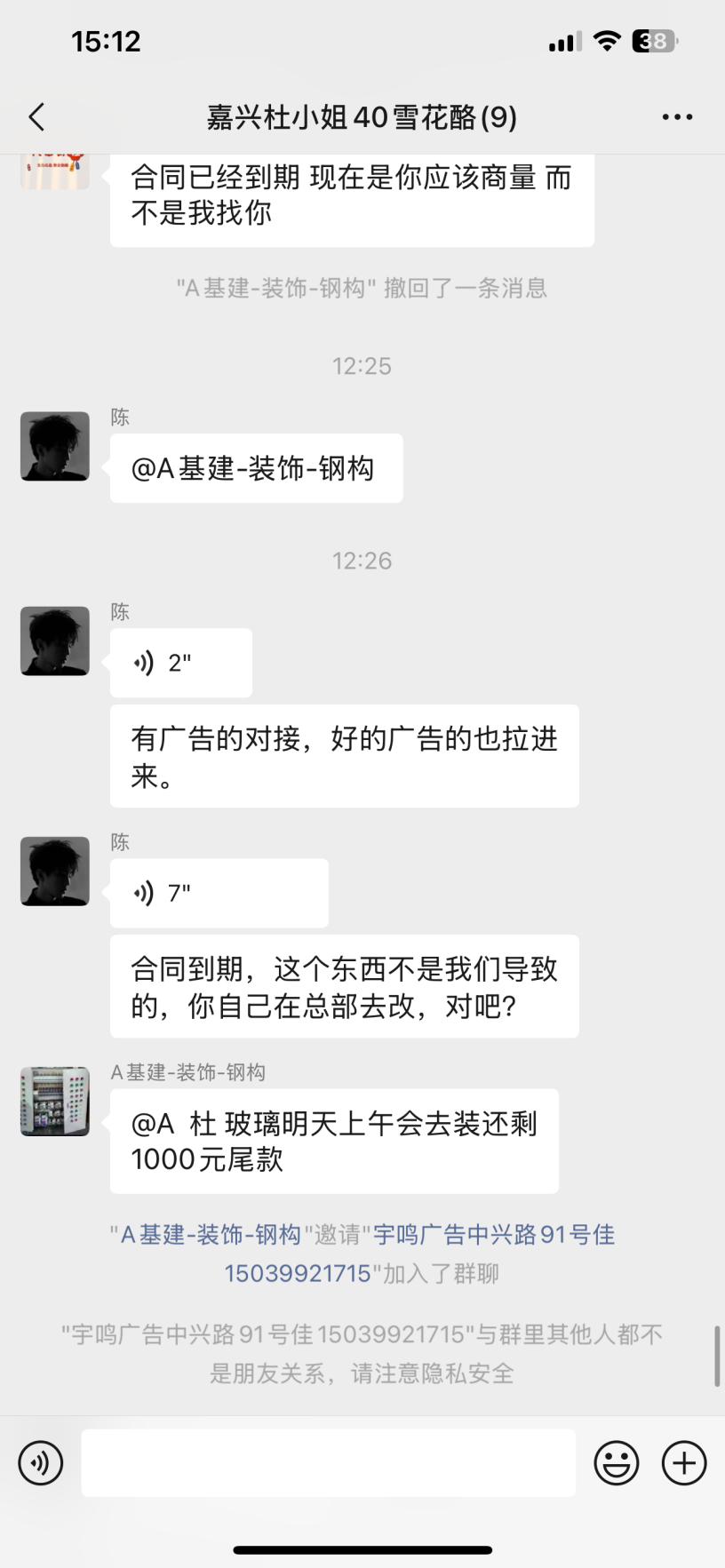Screen dimensions: 725x1568
Task: Switch to voice input mode
Action: click(41, 1463)
